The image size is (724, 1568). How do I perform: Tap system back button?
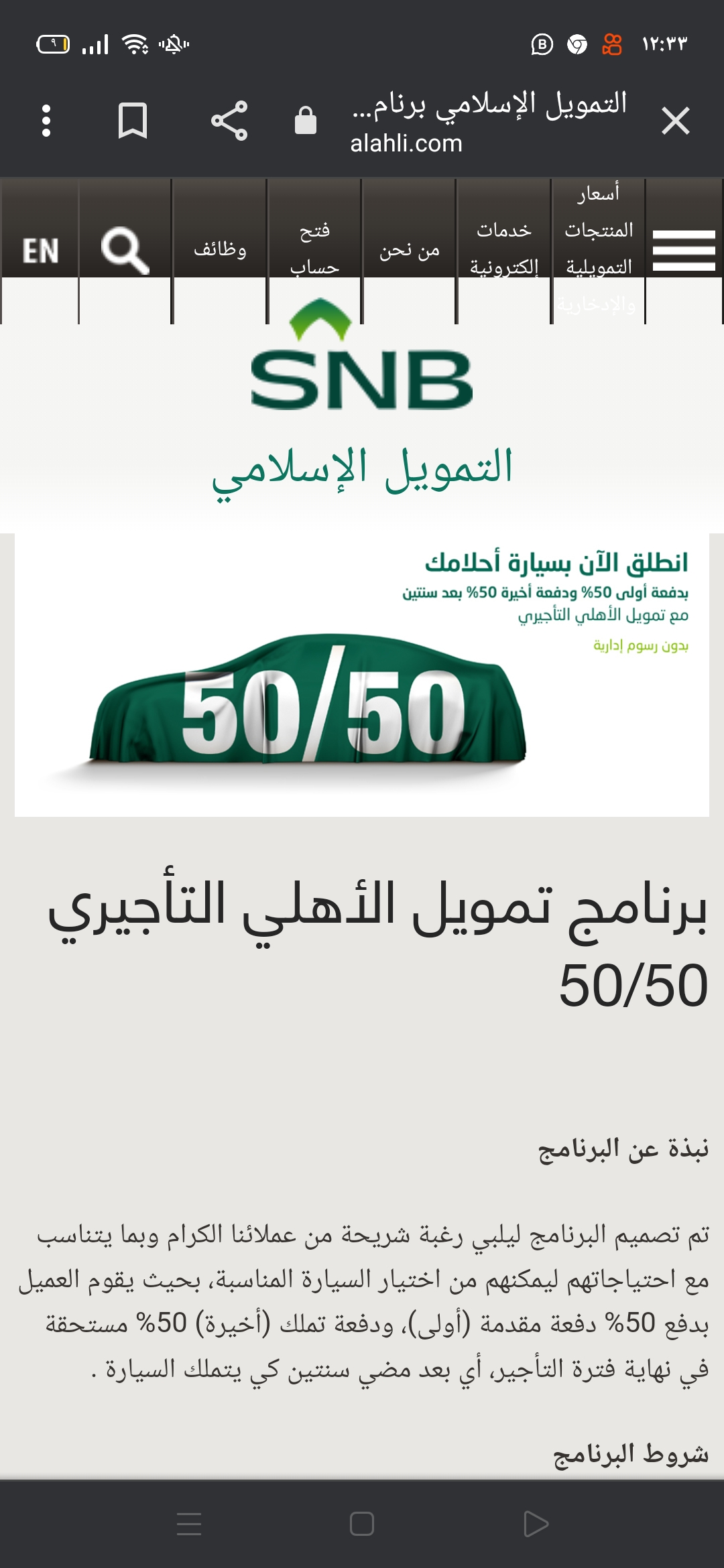click(x=535, y=1524)
